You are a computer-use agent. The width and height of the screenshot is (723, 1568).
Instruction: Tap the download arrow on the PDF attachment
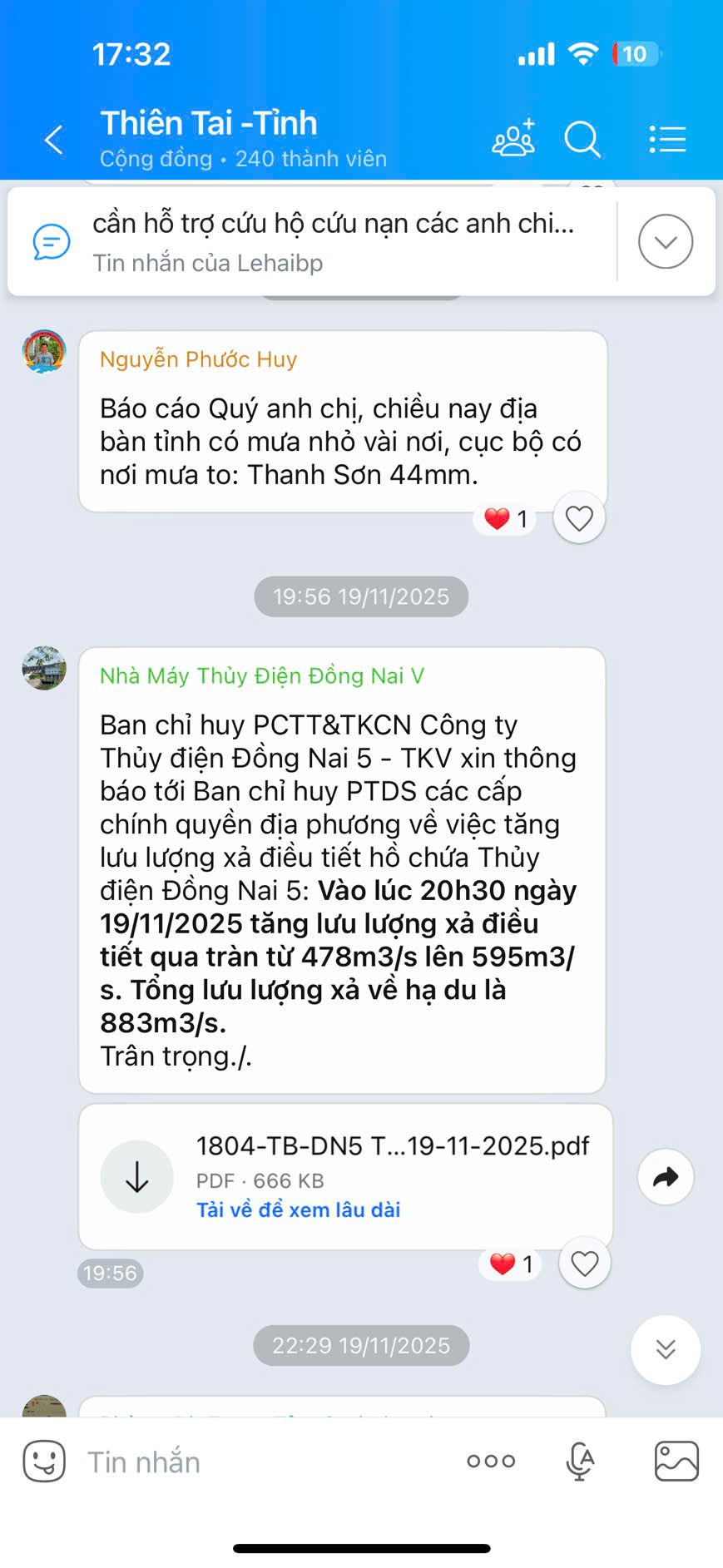[136, 1177]
